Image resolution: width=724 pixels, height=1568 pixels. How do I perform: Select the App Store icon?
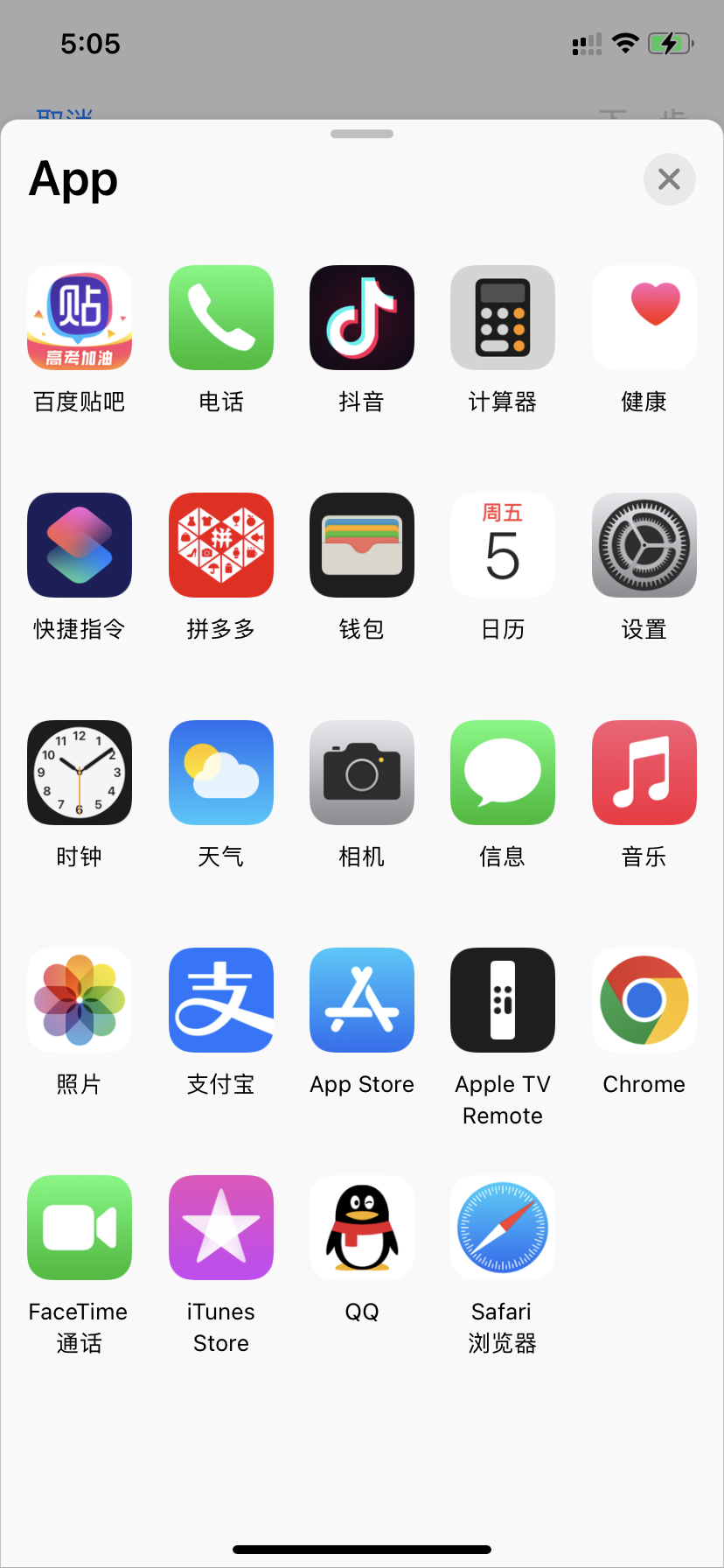[362, 1000]
